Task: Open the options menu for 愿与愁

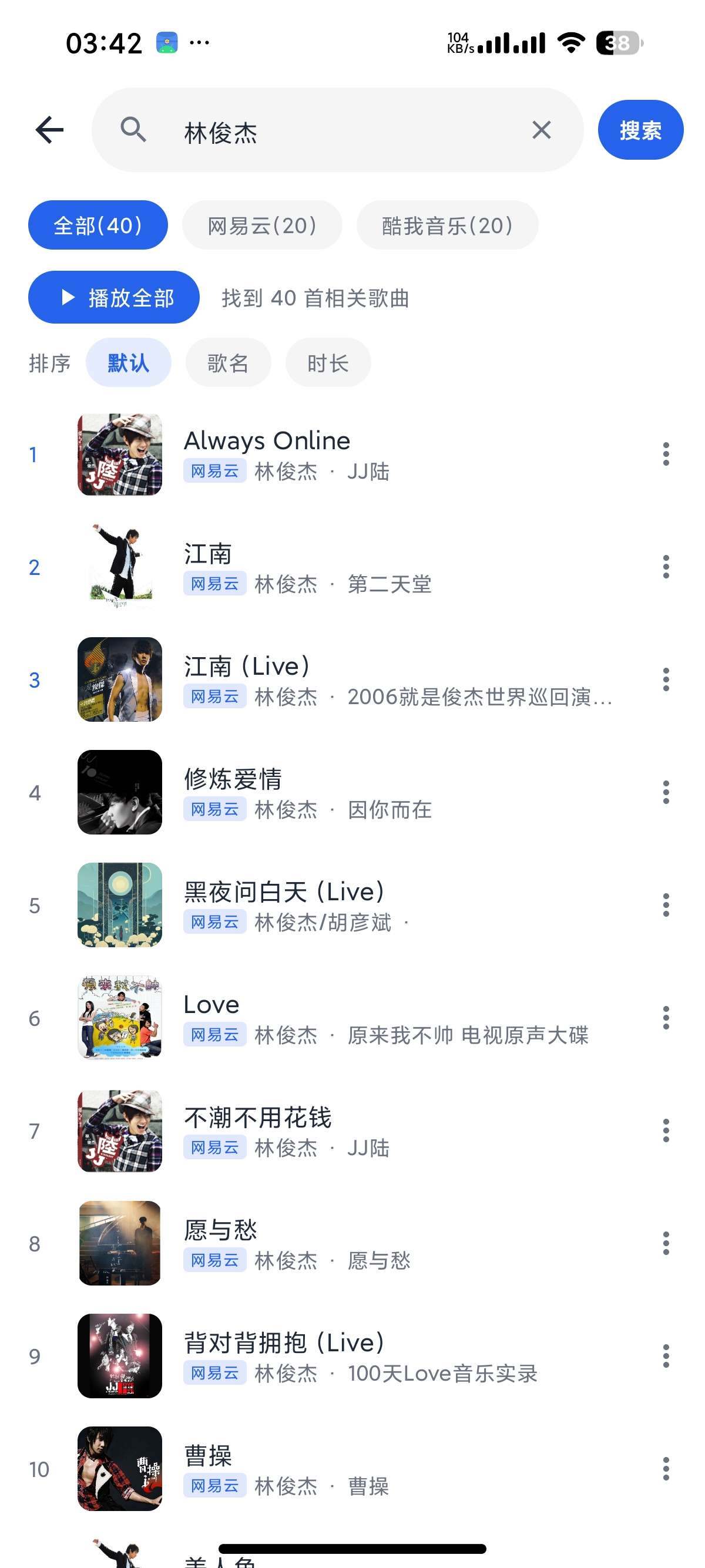Action: [666, 1244]
